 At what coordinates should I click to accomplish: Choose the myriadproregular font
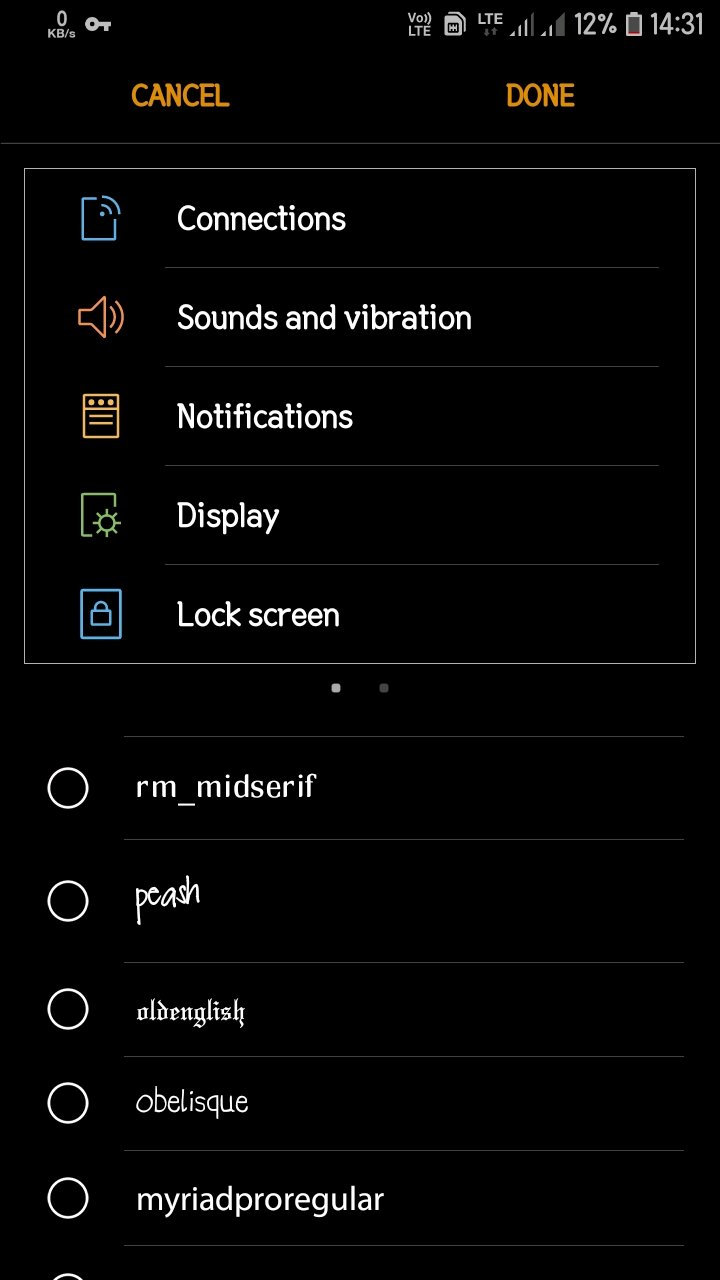click(x=68, y=1198)
